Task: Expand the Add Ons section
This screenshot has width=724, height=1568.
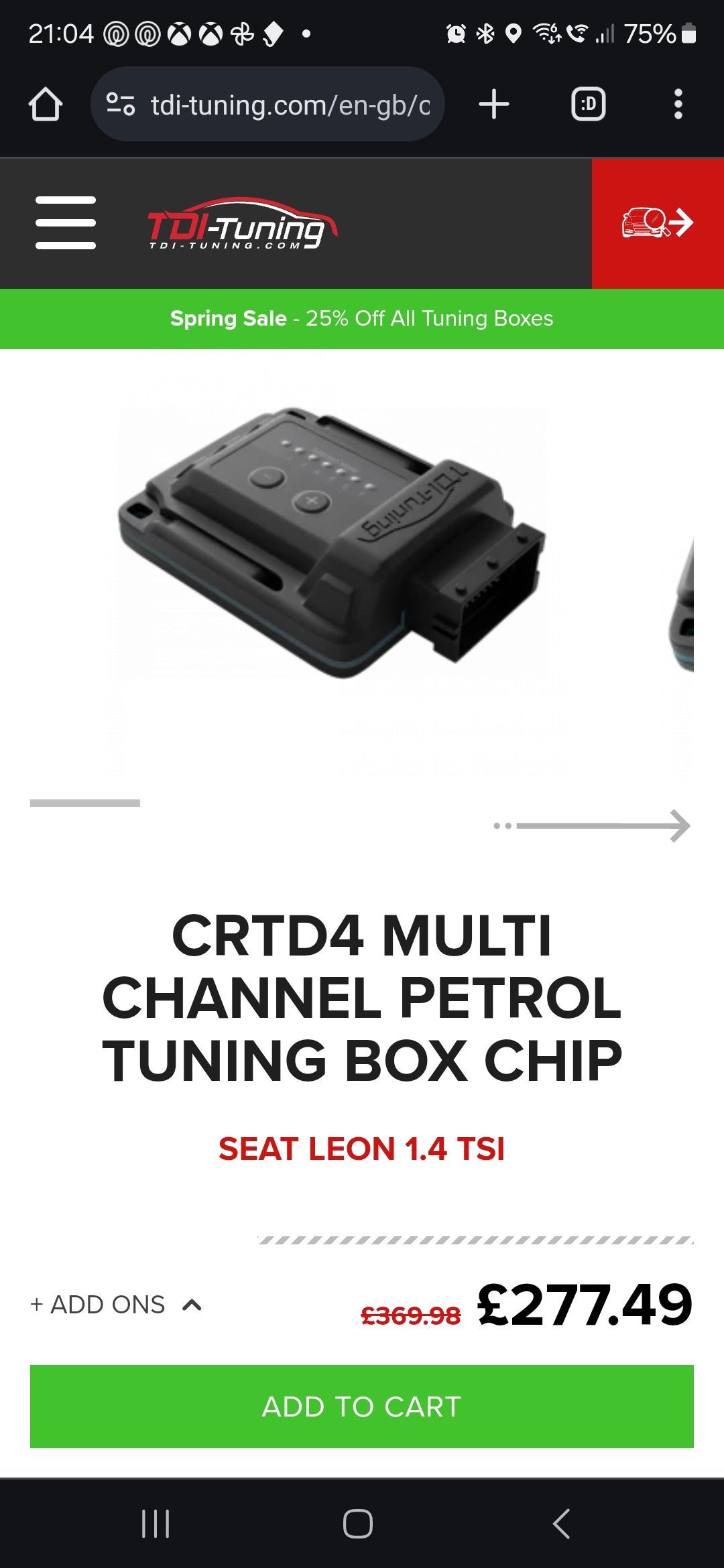Action: 115,1305
